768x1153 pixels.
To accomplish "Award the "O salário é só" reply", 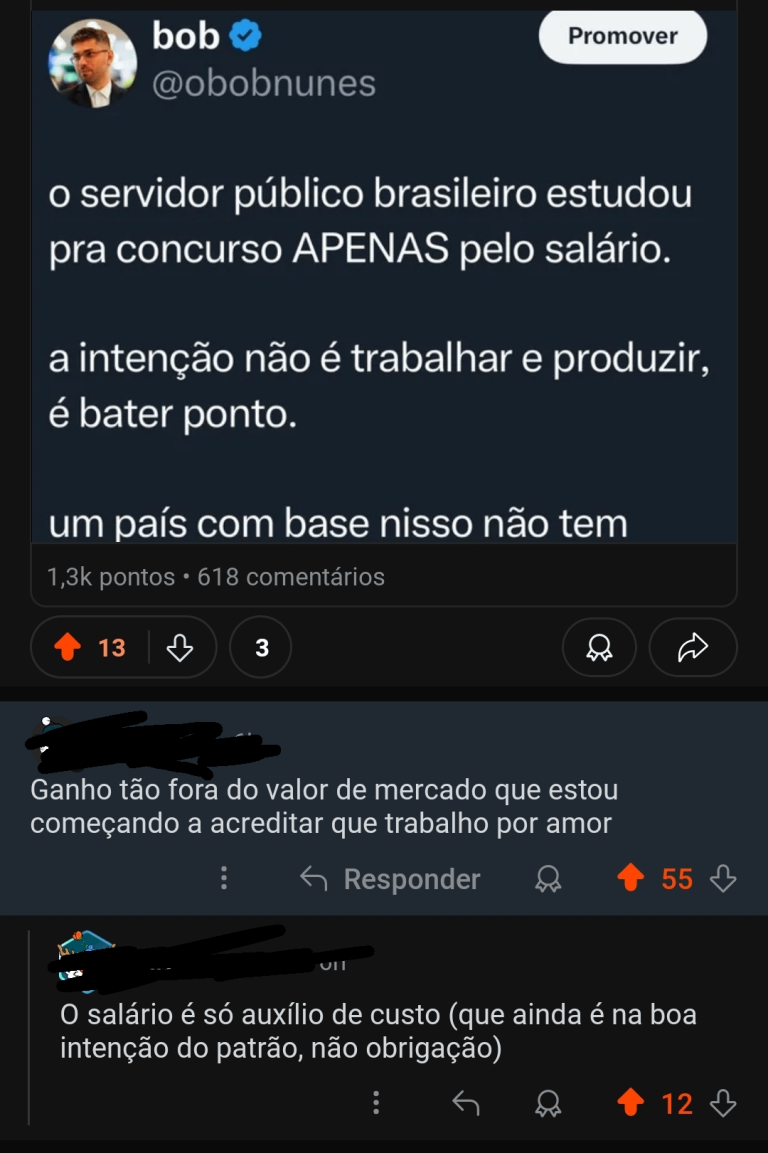I will coord(547,1103).
